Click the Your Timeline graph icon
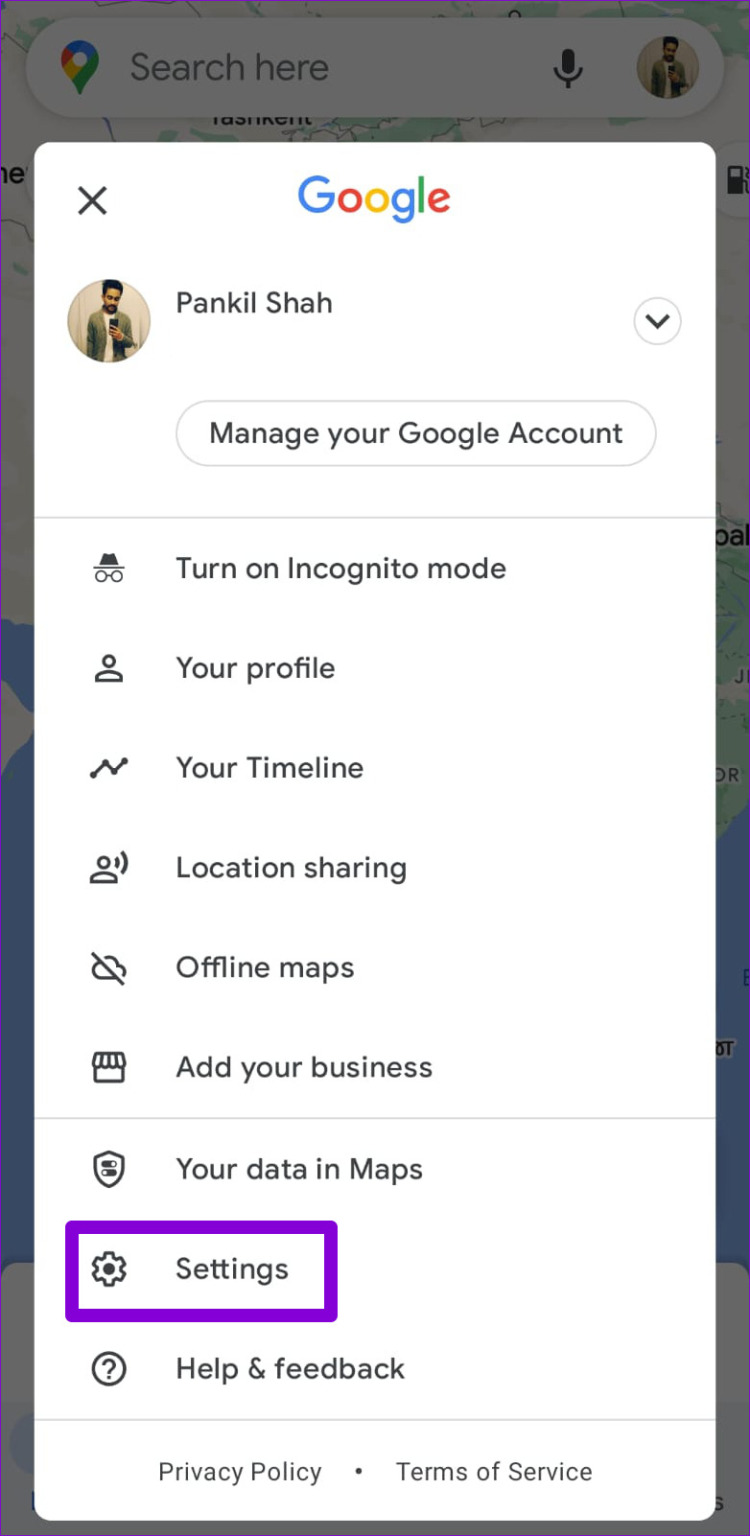Screen dimensions: 750x1536 (108, 767)
